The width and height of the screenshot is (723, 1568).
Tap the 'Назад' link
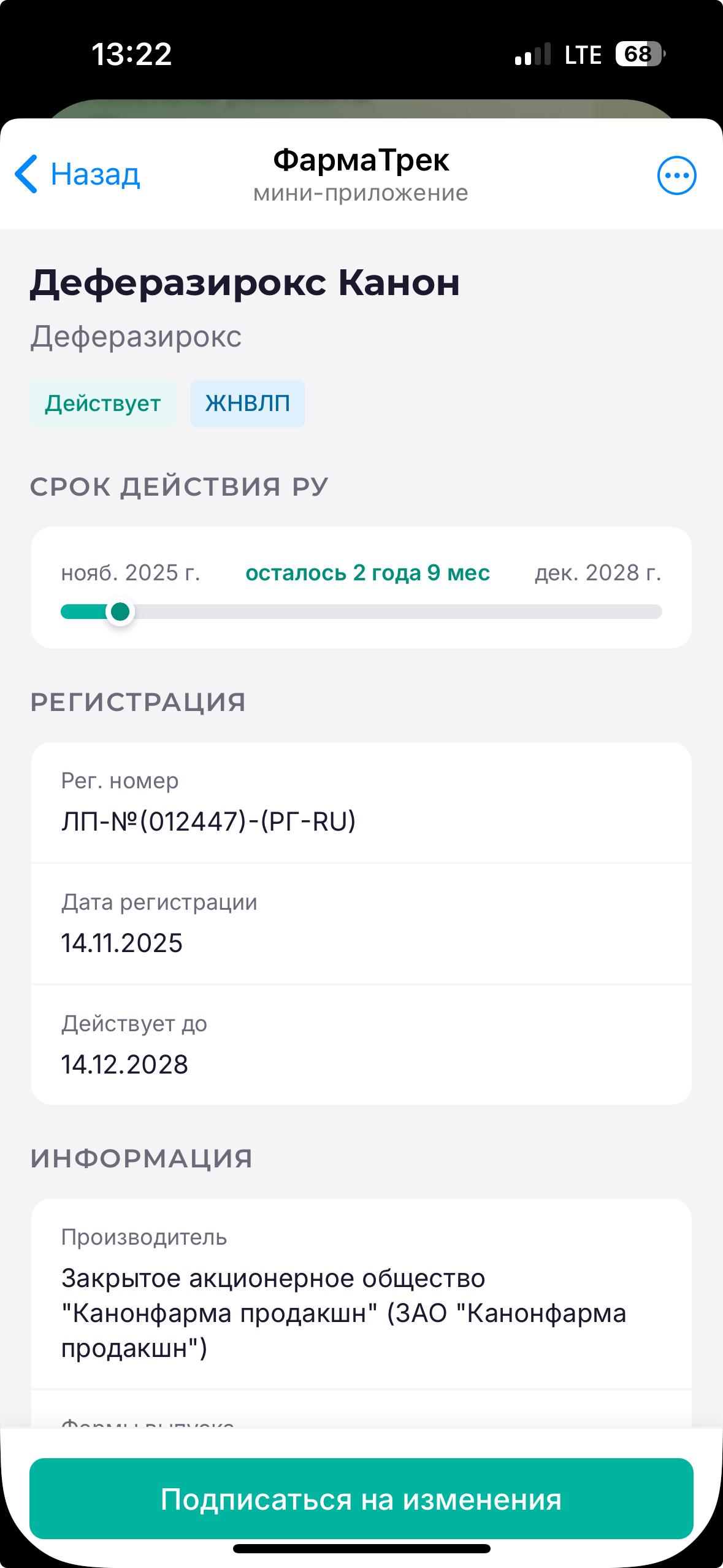point(95,174)
